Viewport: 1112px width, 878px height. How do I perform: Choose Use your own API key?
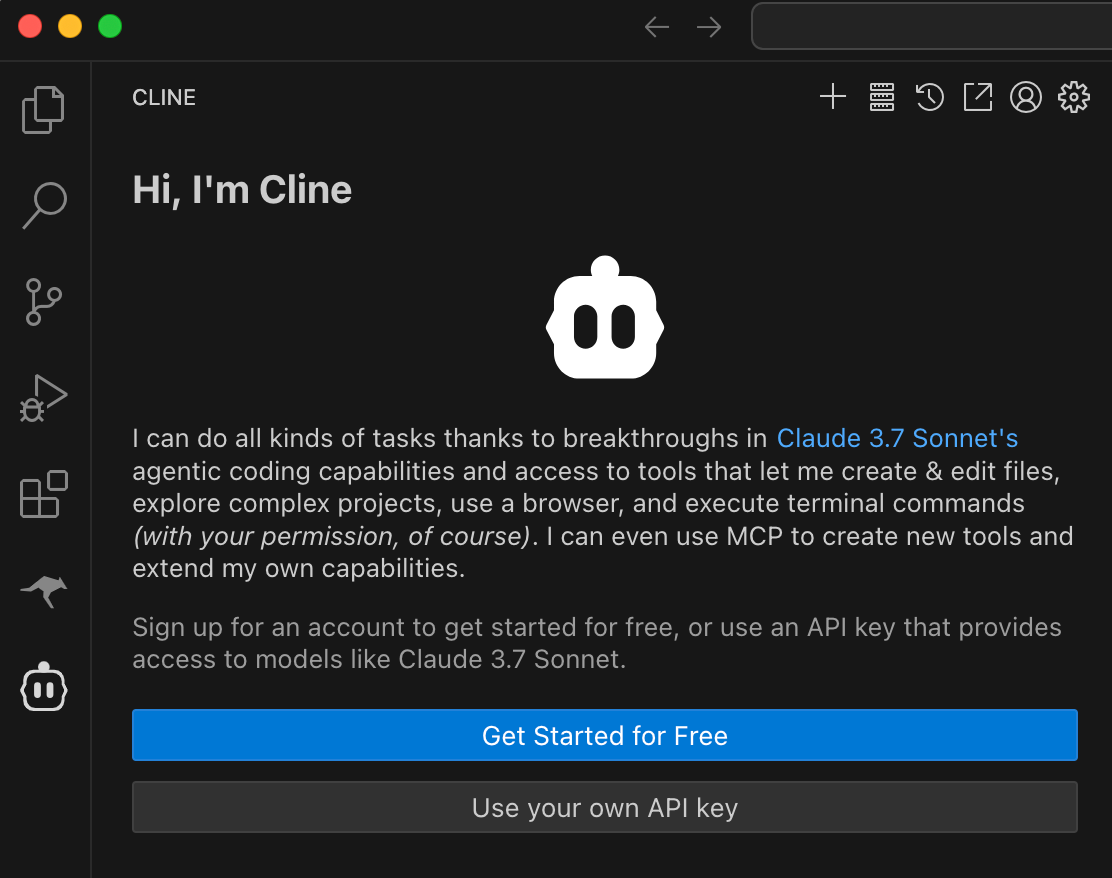tap(604, 807)
